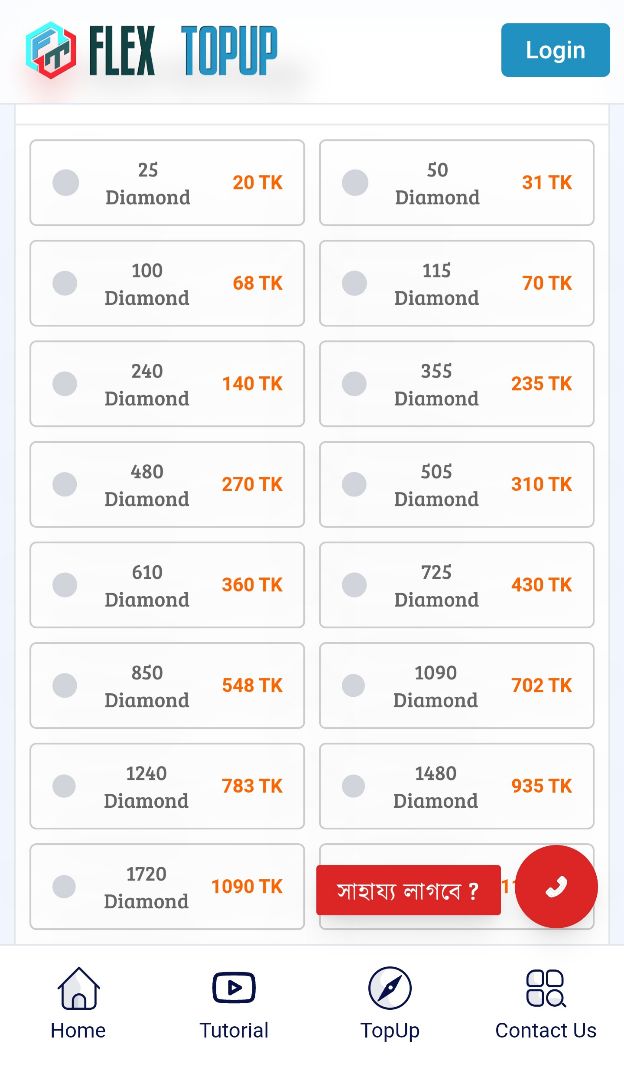This screenshot has width=624, height=1080.
Task: Pick the 850 Diamond package
Action: coord(167,686)
